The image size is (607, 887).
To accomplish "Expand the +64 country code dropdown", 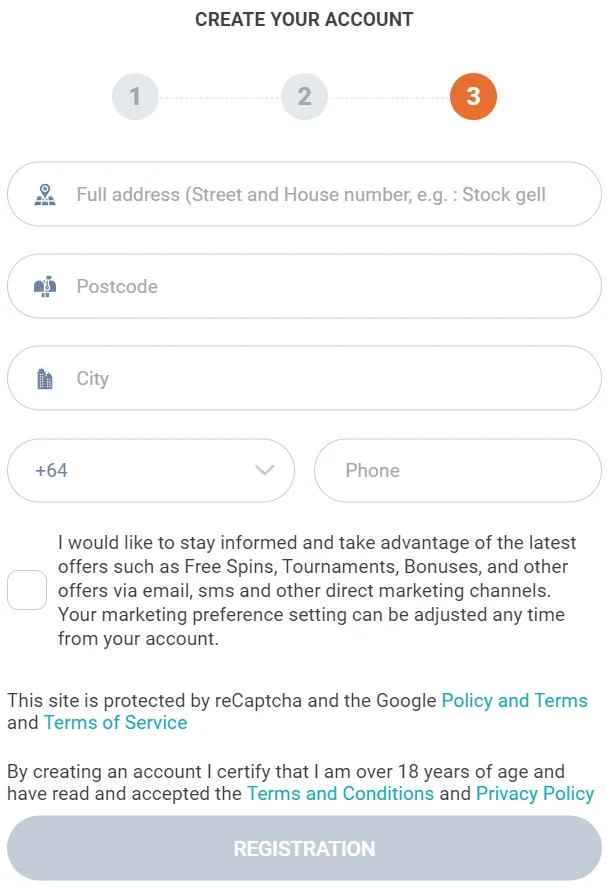I will click(150, 470).
